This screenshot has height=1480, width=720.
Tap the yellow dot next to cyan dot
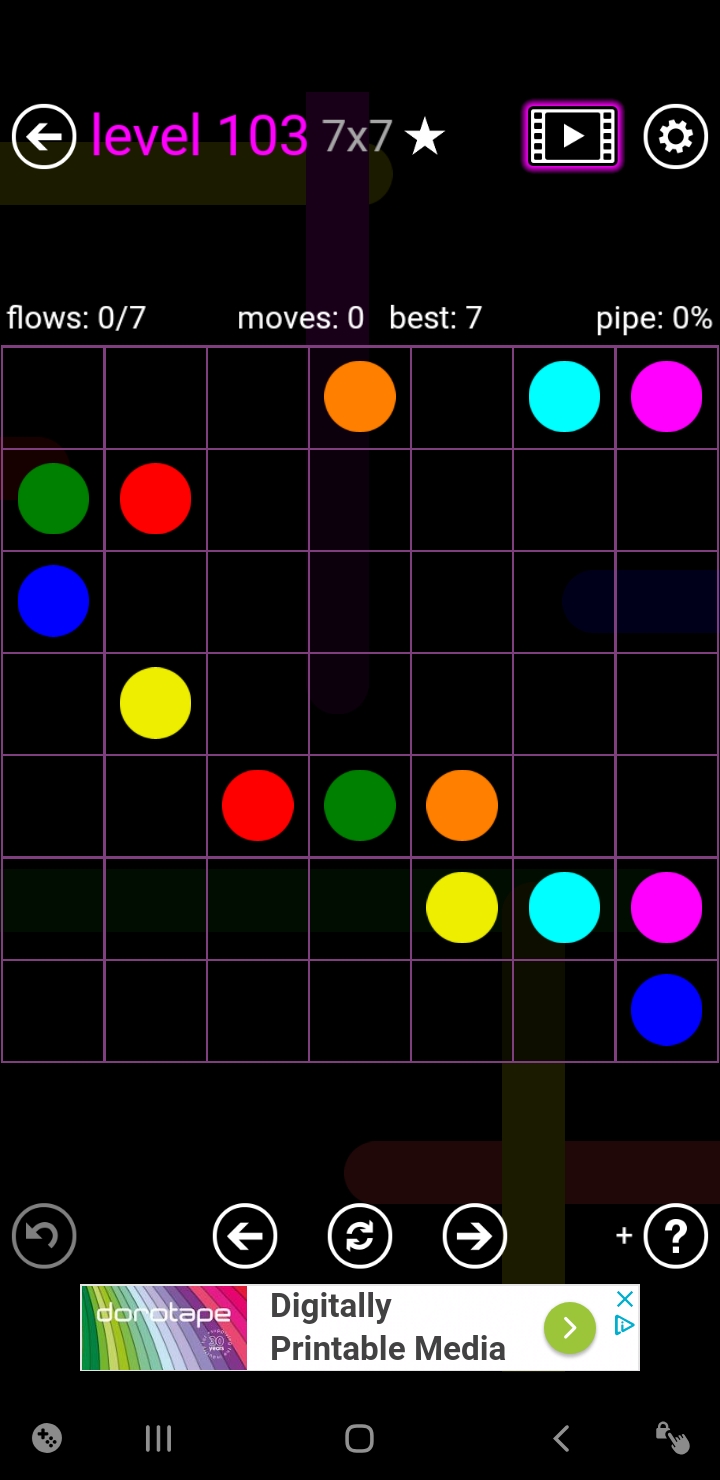point(462,907)
